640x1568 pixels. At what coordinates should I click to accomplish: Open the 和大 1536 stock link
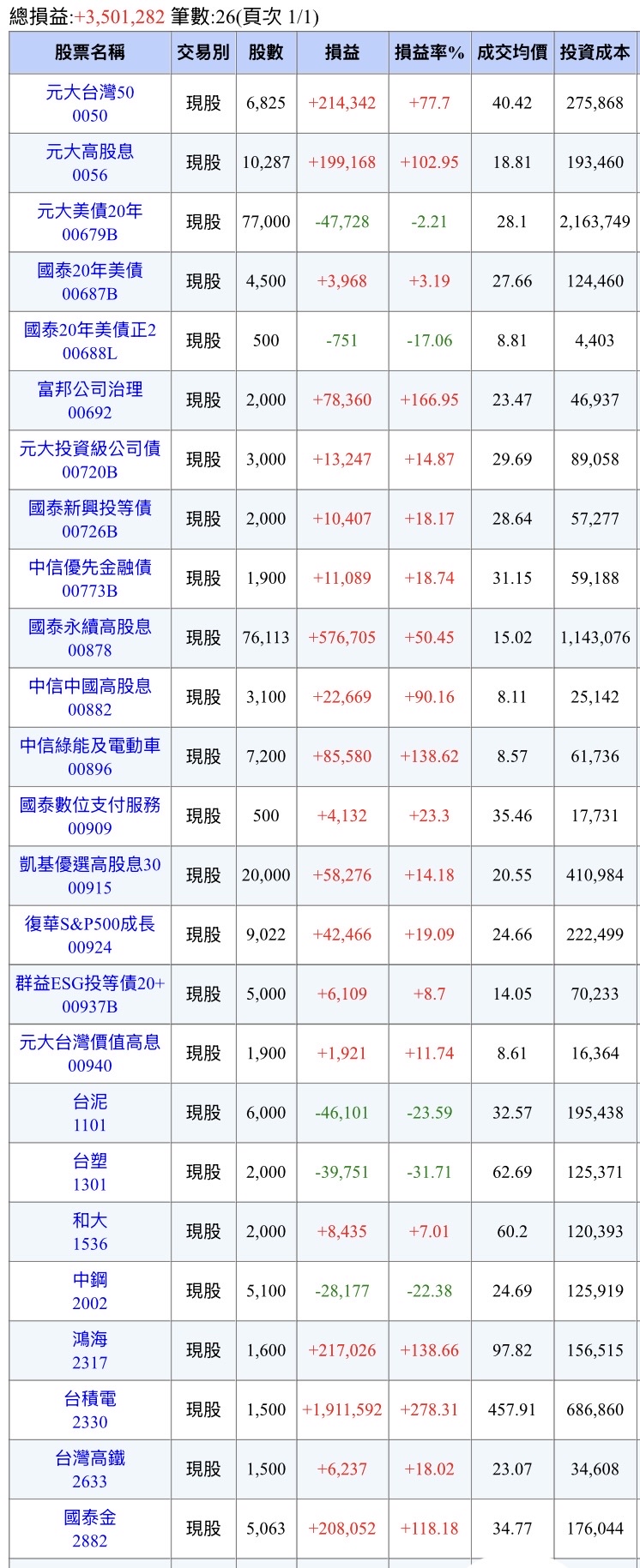pyautogui.click(x=90, y=1231)
